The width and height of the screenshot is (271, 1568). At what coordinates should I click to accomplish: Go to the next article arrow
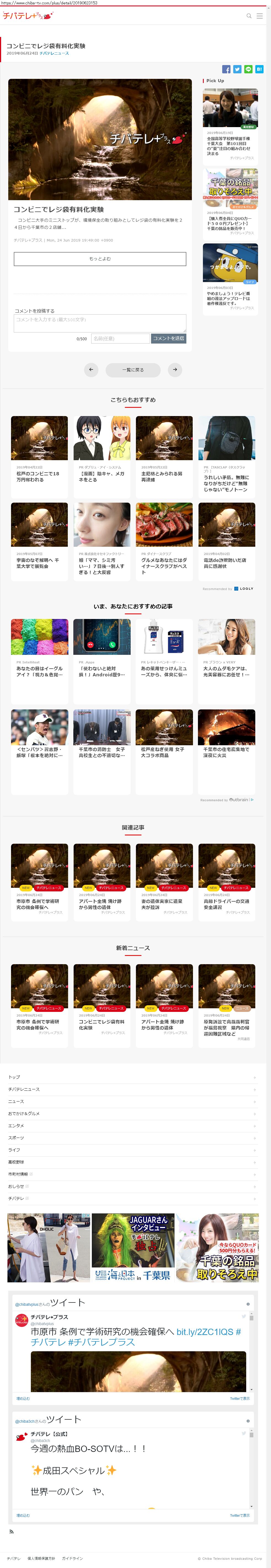(175, 369)
